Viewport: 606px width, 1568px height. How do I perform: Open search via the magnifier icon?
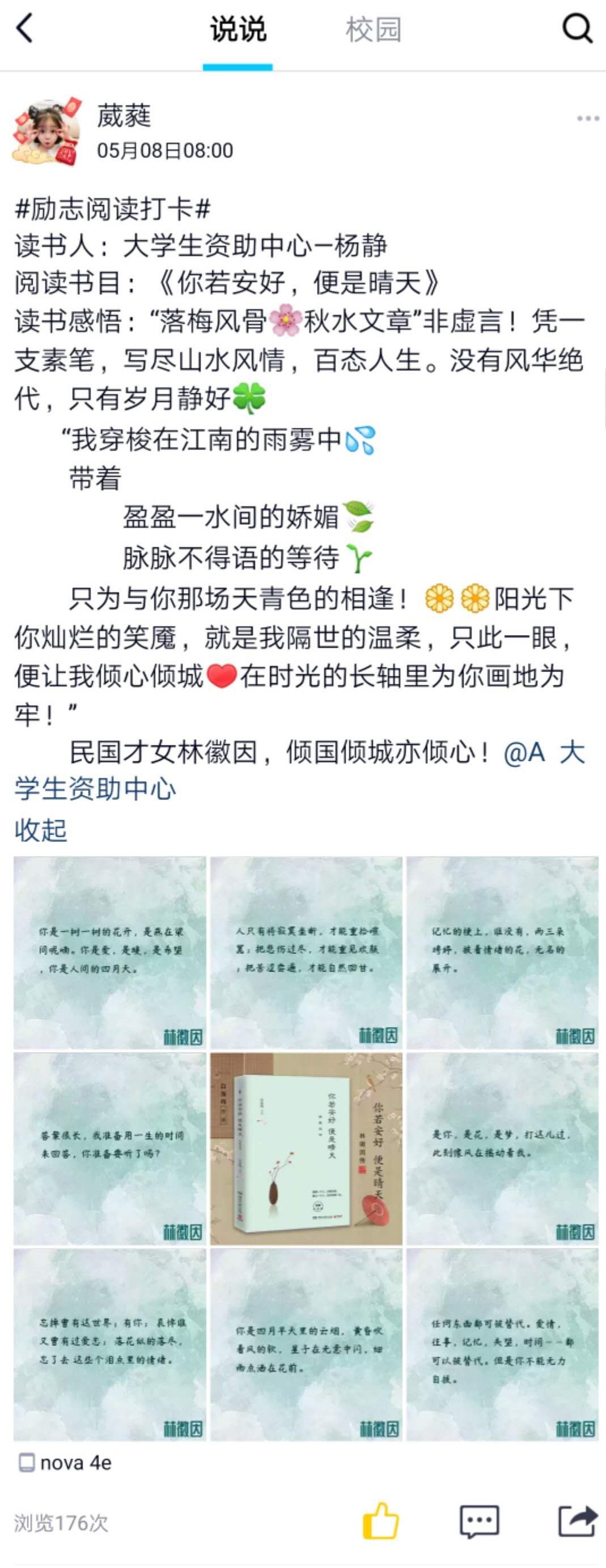pyautogui.click(x=576, y=29)
